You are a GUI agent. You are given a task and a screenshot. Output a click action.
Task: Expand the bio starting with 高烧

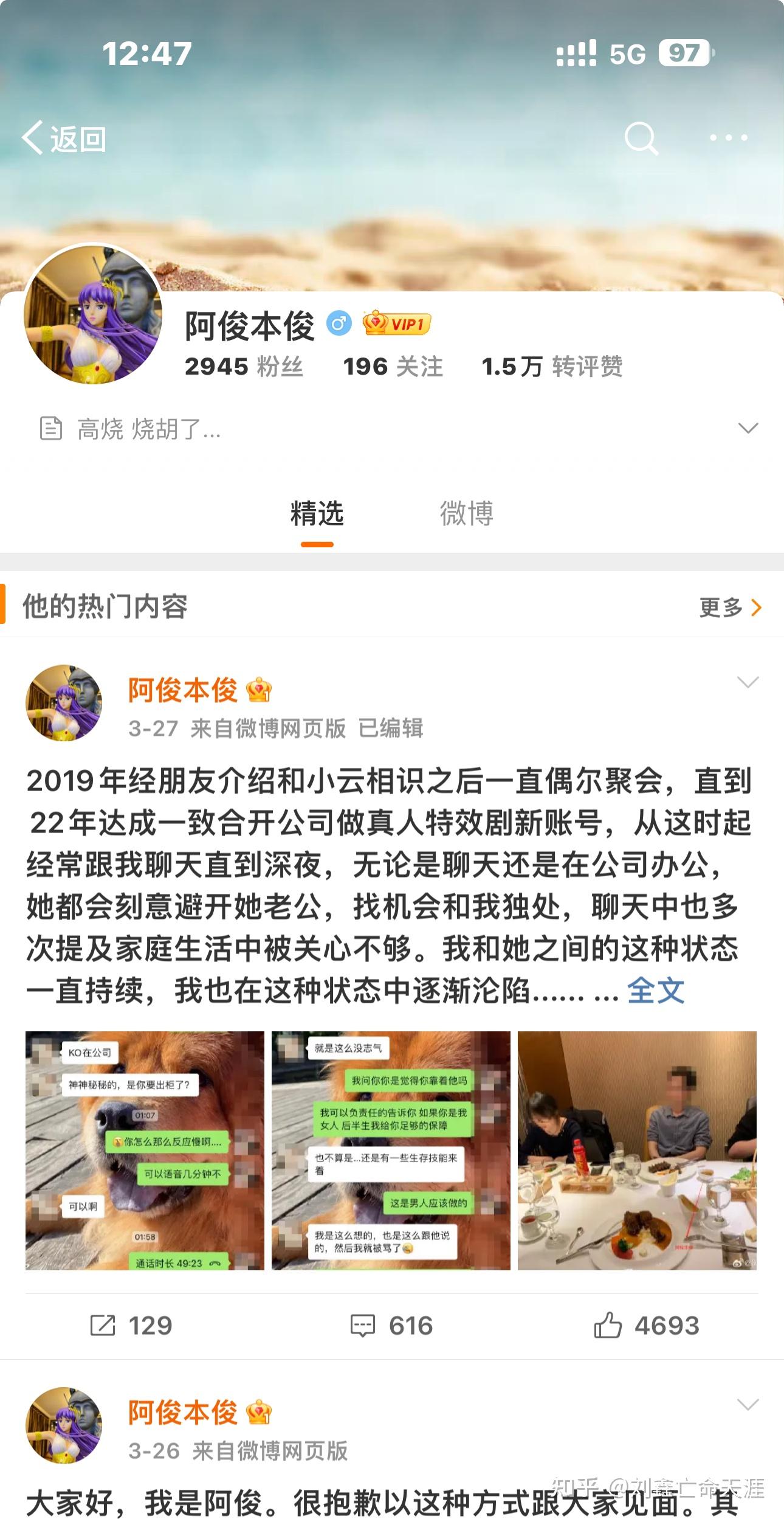pyautogui.click(x=747, y=429)
